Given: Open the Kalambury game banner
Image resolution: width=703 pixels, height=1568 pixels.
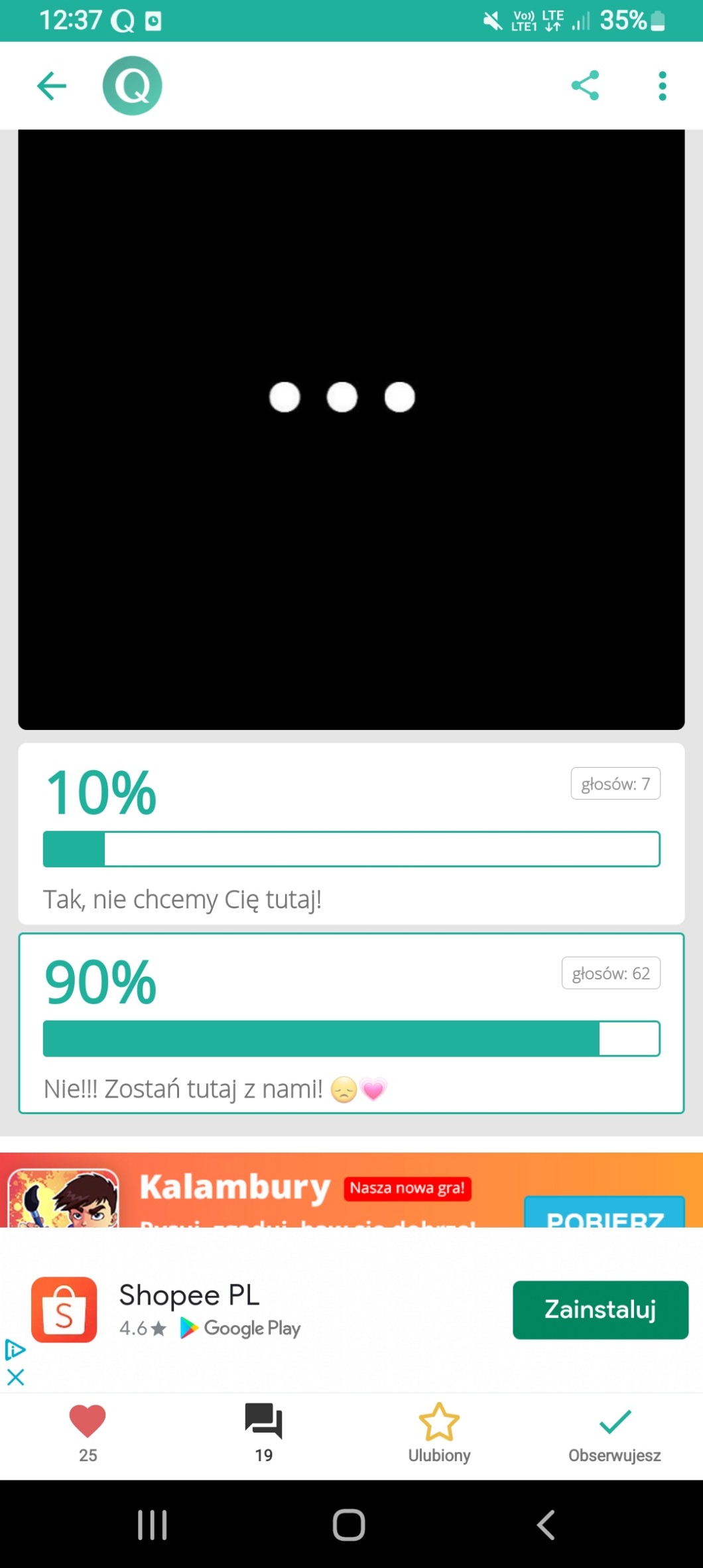Looking at the screenshot, I should pos(351,1190).
